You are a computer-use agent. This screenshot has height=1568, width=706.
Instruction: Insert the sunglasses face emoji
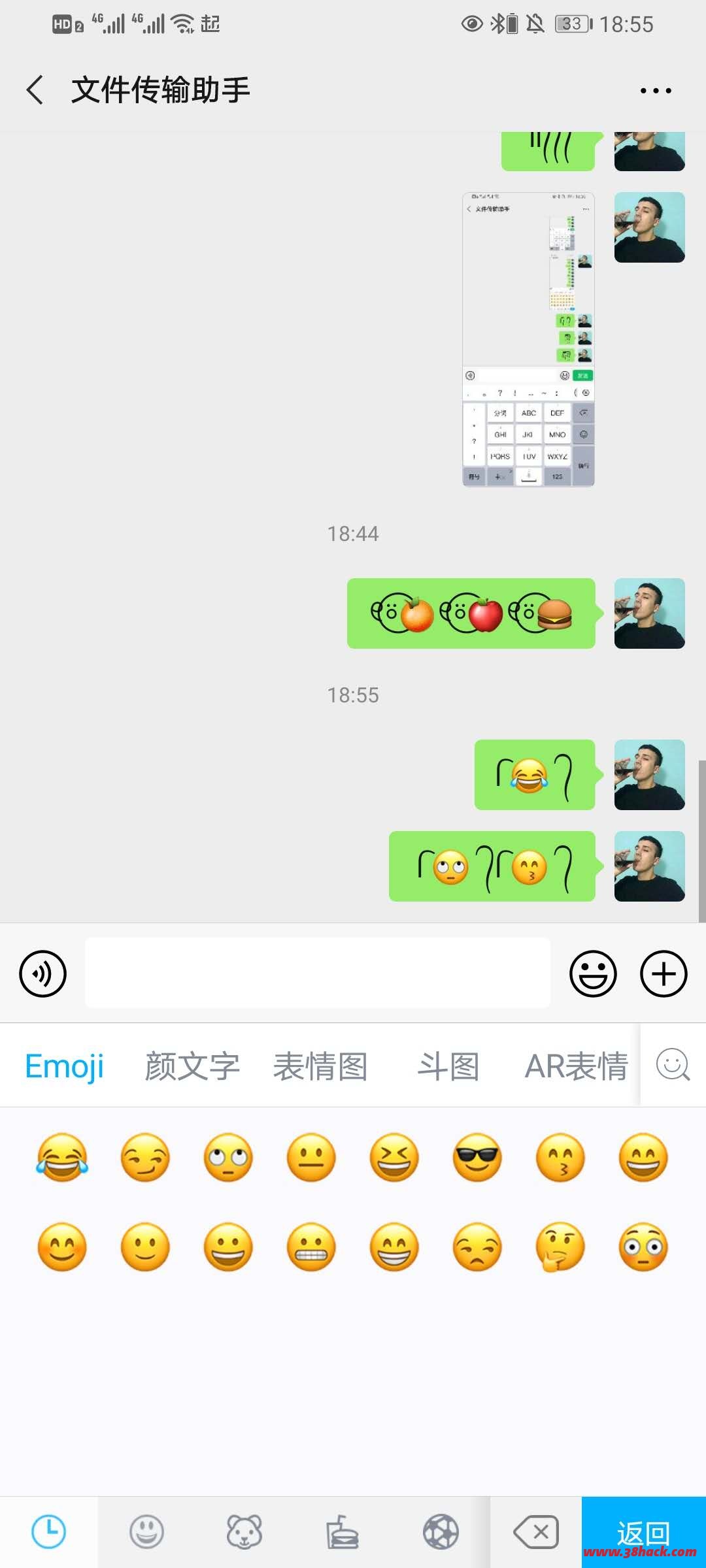pos(477,1158)
